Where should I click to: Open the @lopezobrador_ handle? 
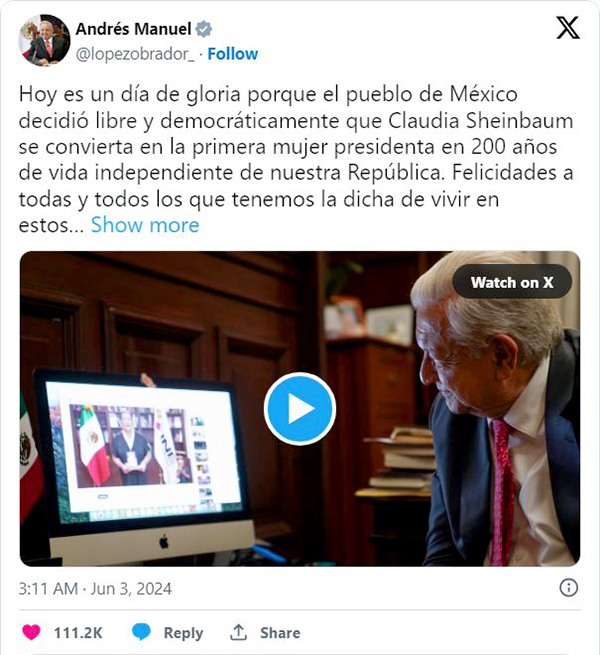pyautogui.click(x=135, y=54)
